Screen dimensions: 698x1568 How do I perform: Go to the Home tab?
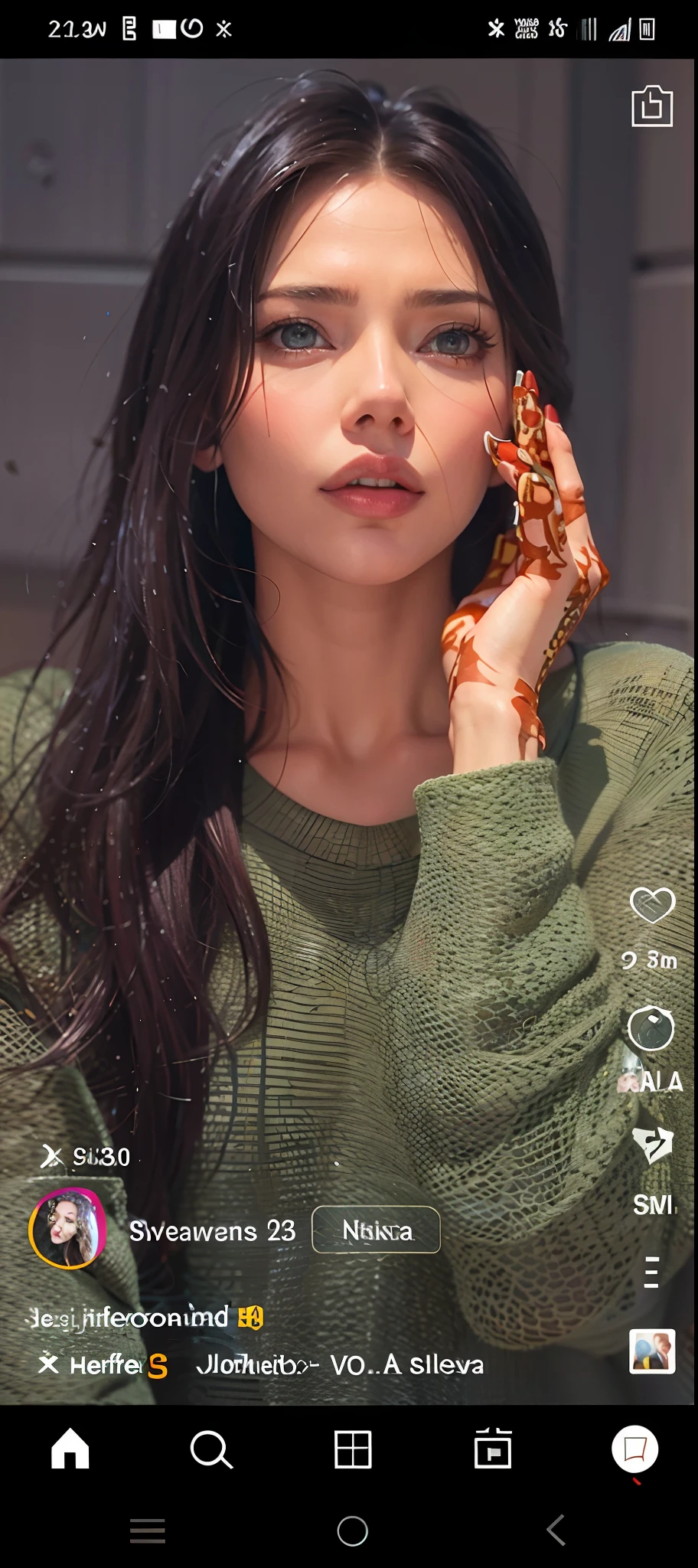[x=70, y=1449]
